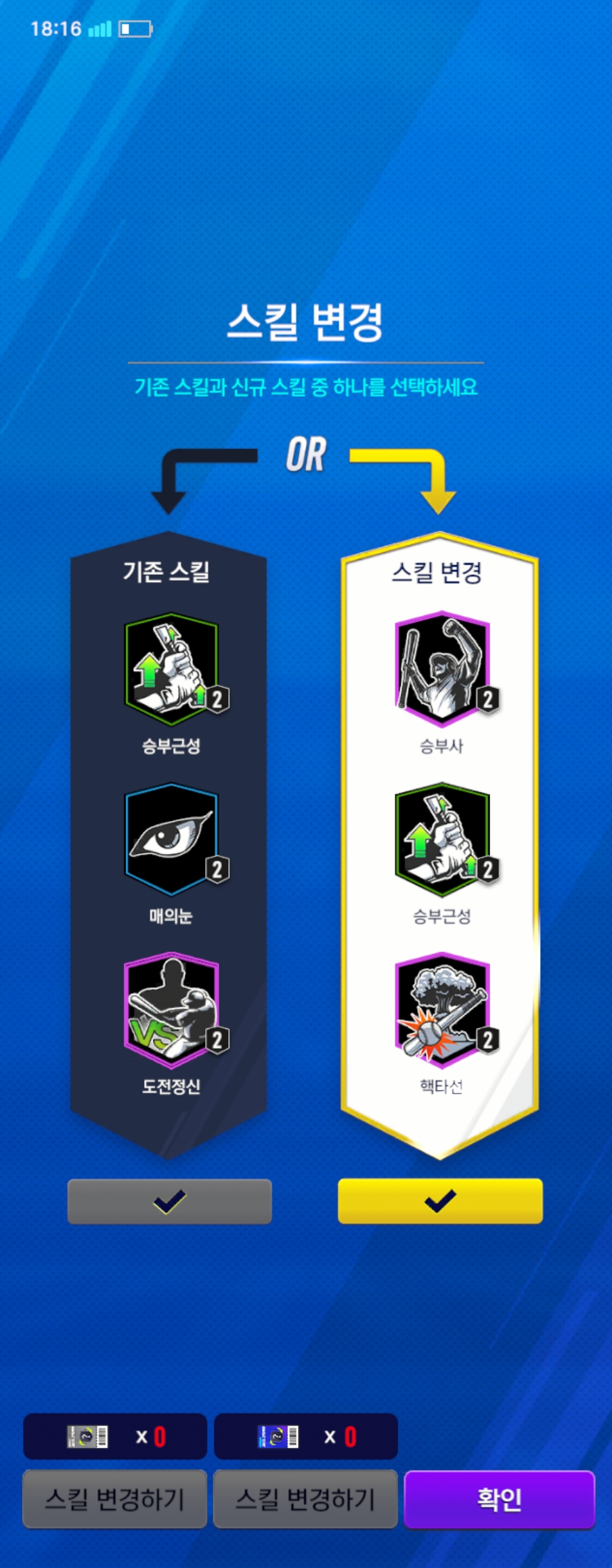Choose new skills with the yellow checkmark button
This screenshot has height=1568, width=612.
440,1201
